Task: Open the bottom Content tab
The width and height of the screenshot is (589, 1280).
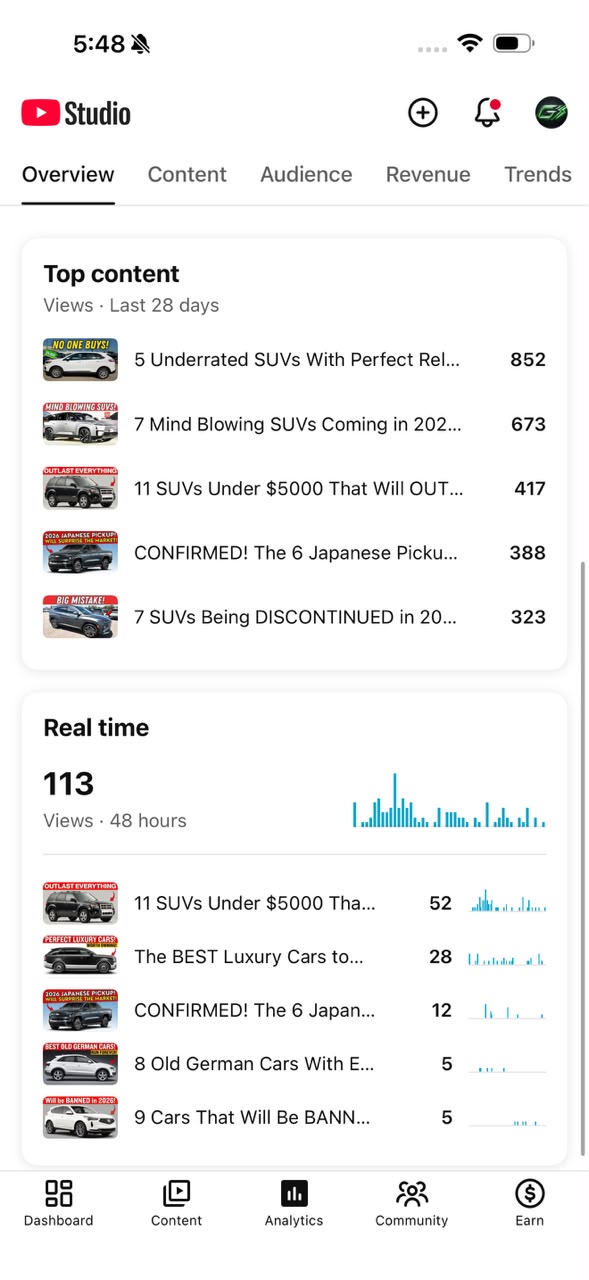Action: point(176,1203)
